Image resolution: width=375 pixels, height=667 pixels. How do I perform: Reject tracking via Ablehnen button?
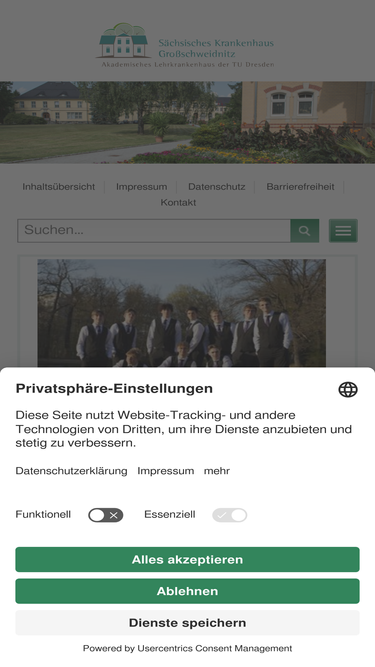pos(188,591)
